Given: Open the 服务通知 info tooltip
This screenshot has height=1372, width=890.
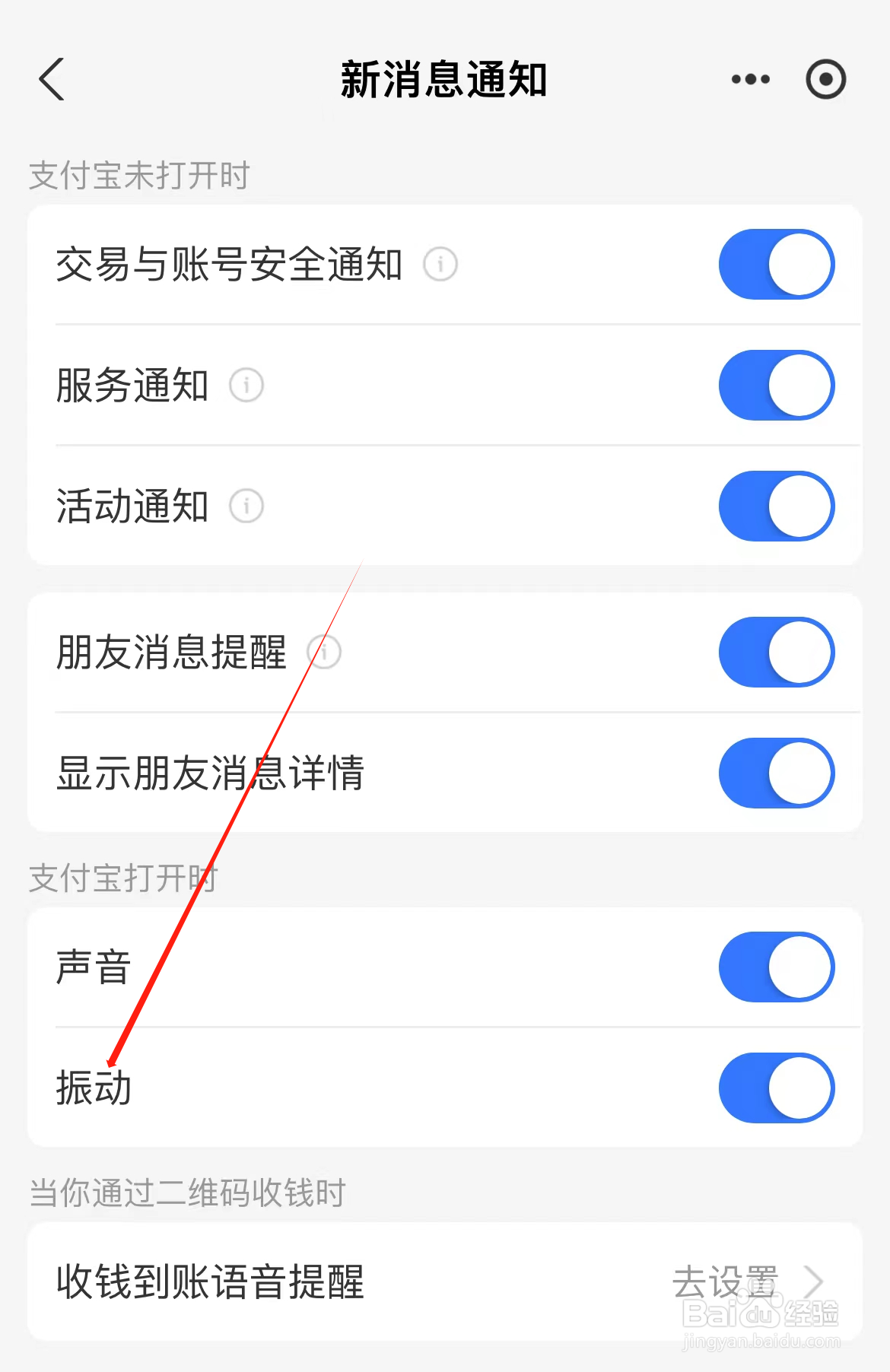Looking at the screenshot, I should [x=245, y=386].
